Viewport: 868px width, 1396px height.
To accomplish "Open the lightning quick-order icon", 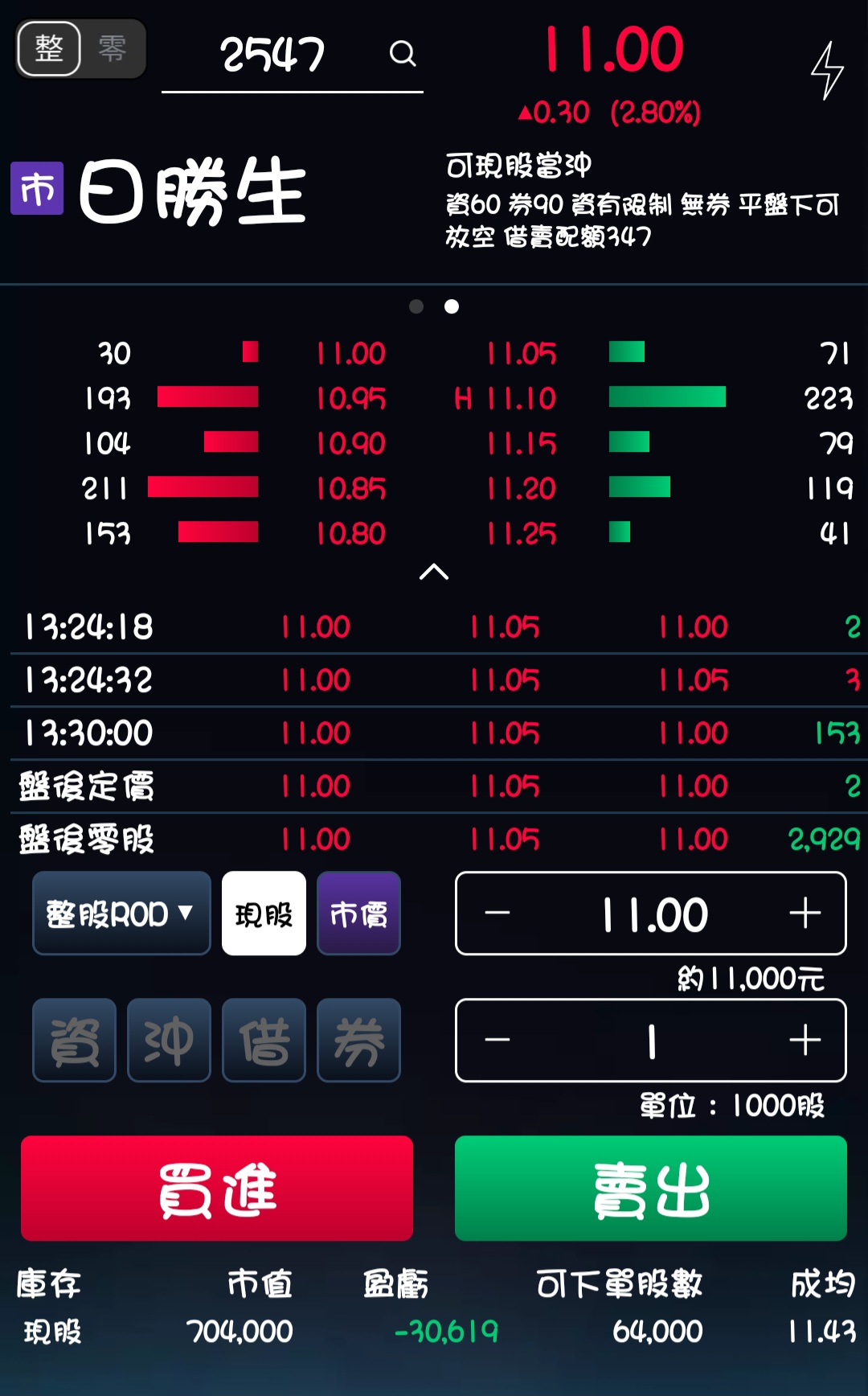I will coord(826,71).
